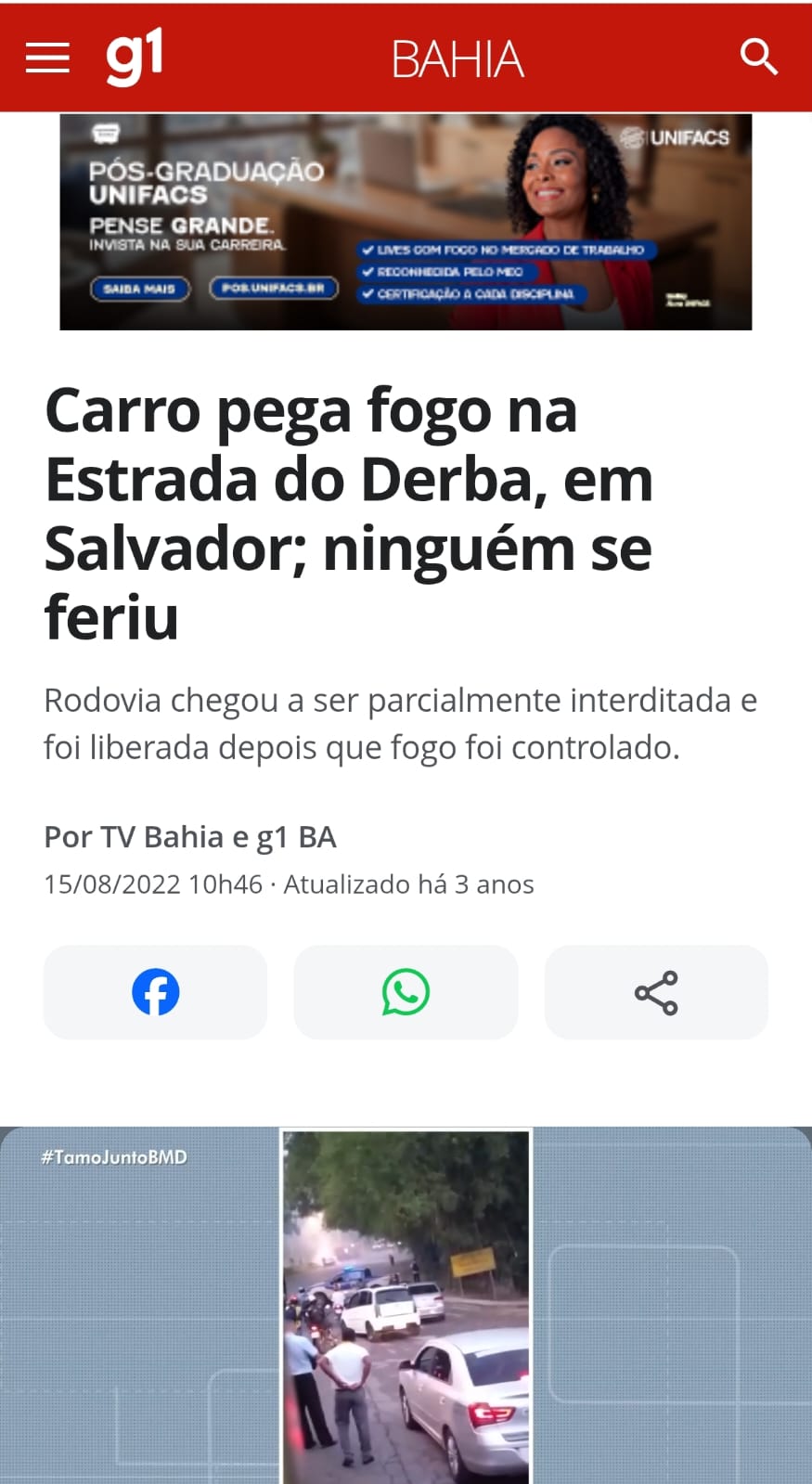Open the generic share options icon
The image size is (812, 1484).
(x=656, y=991)
